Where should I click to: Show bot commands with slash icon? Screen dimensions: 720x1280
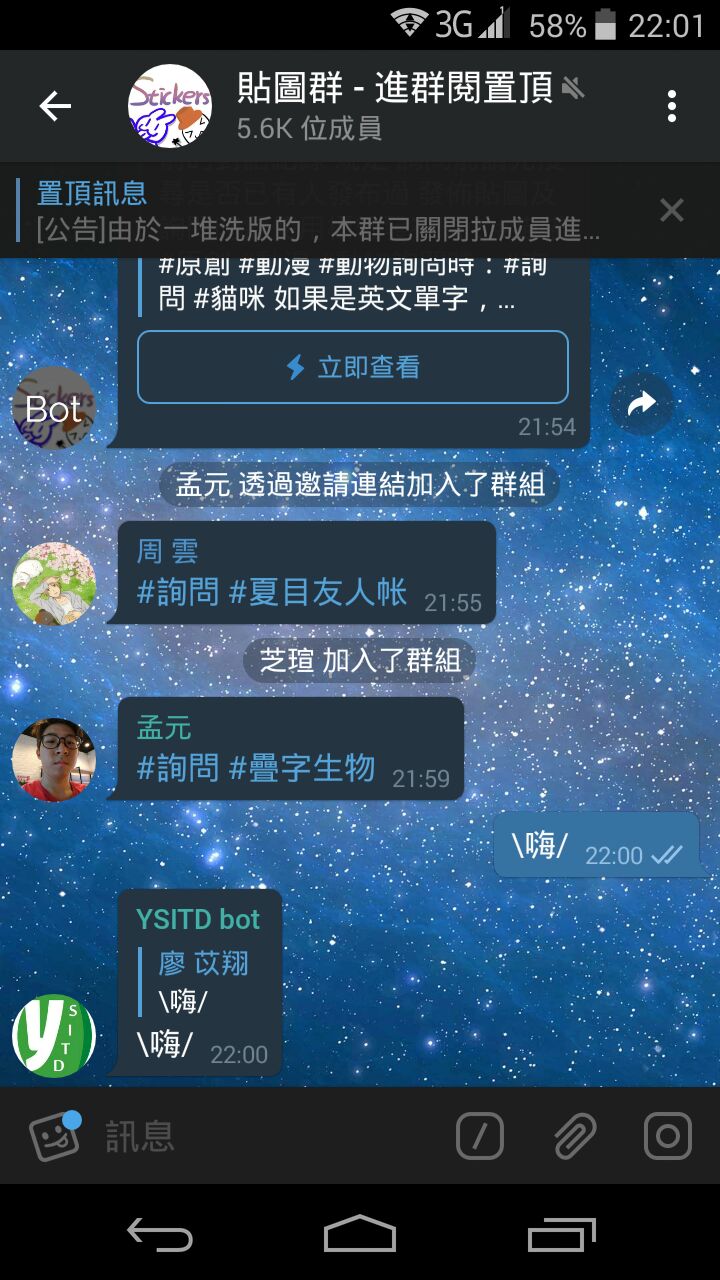(x=480, y=1136)
